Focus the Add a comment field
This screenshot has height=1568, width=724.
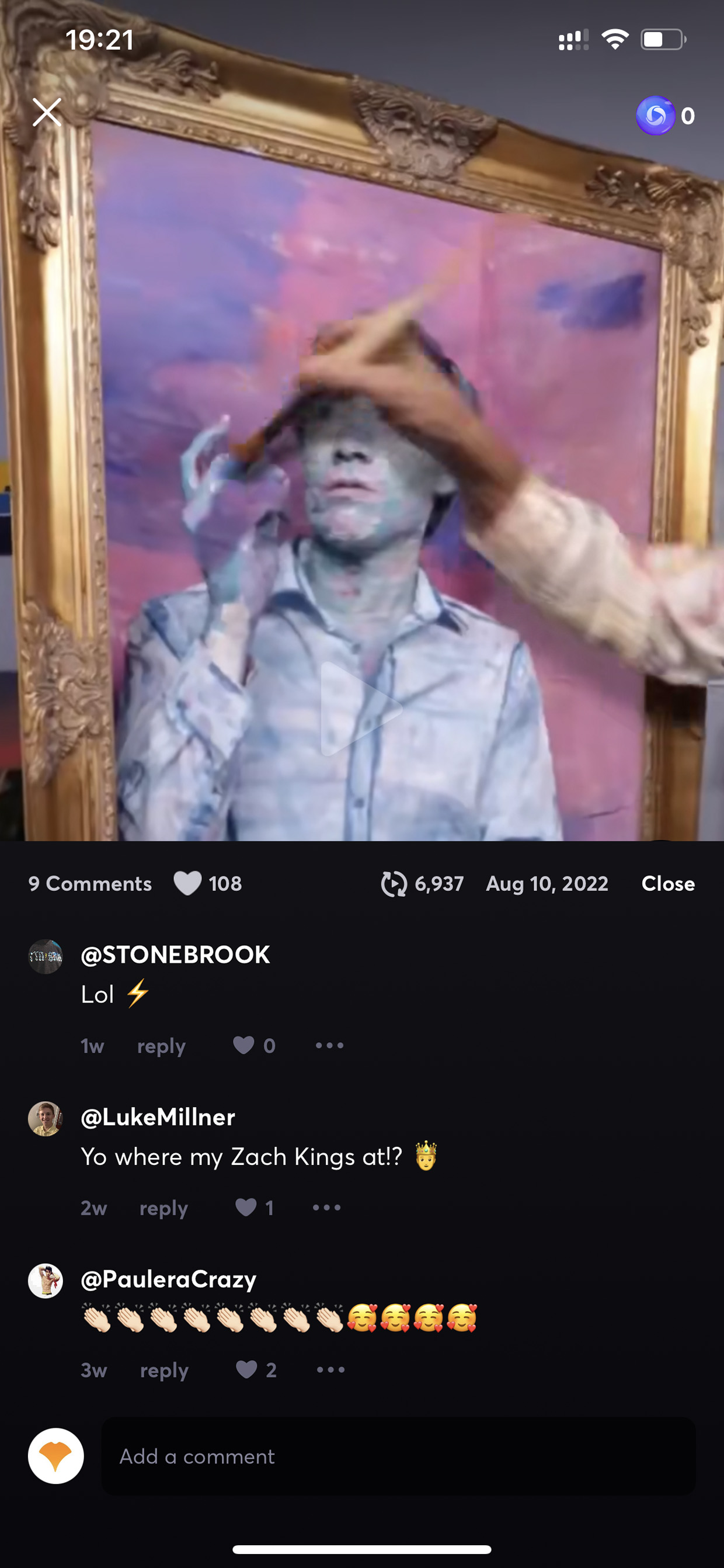coord(399,1456)
